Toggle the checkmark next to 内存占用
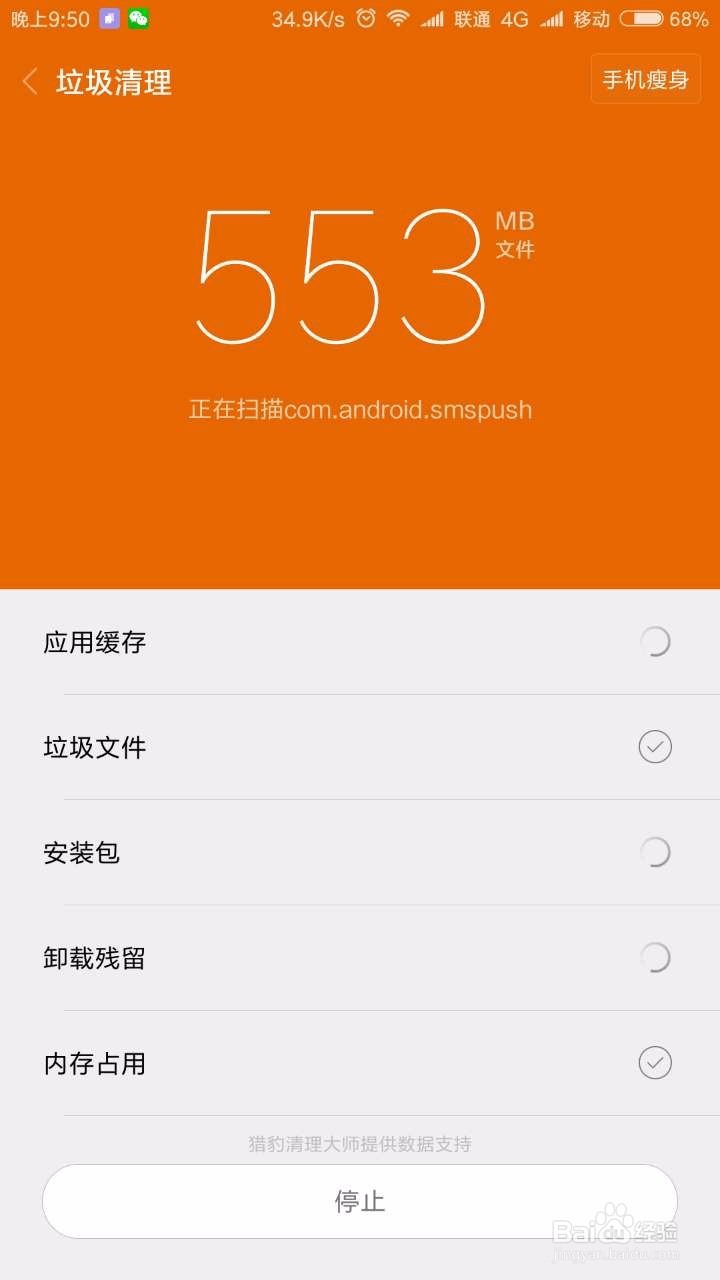Image resolution: width=720 pixels, height=1280 pixels. click(x=654, y=1064)
